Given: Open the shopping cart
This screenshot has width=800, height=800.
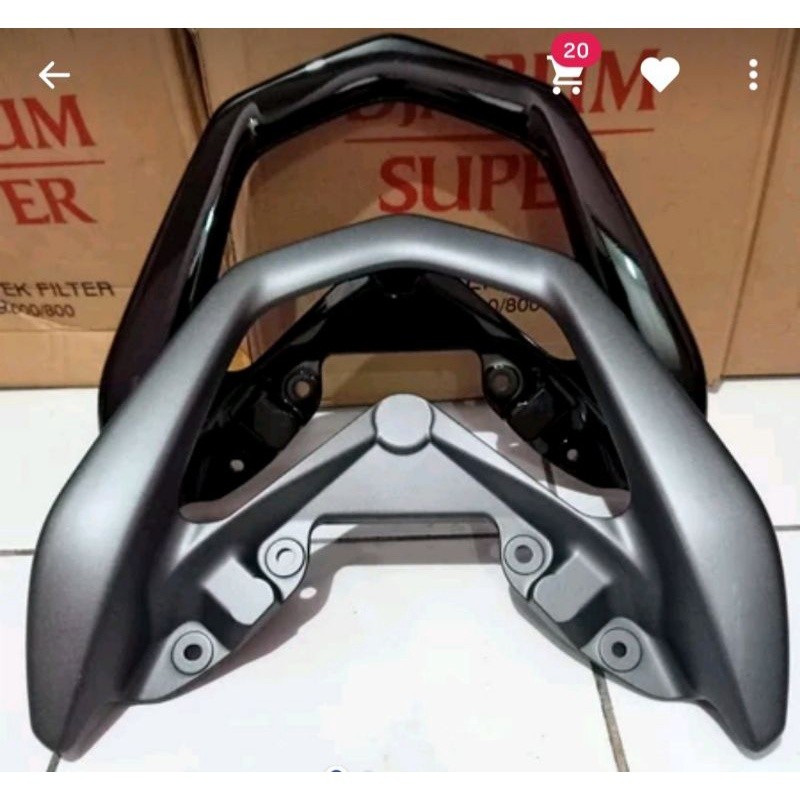Looking at the screenshot, I should pos(568,74).
